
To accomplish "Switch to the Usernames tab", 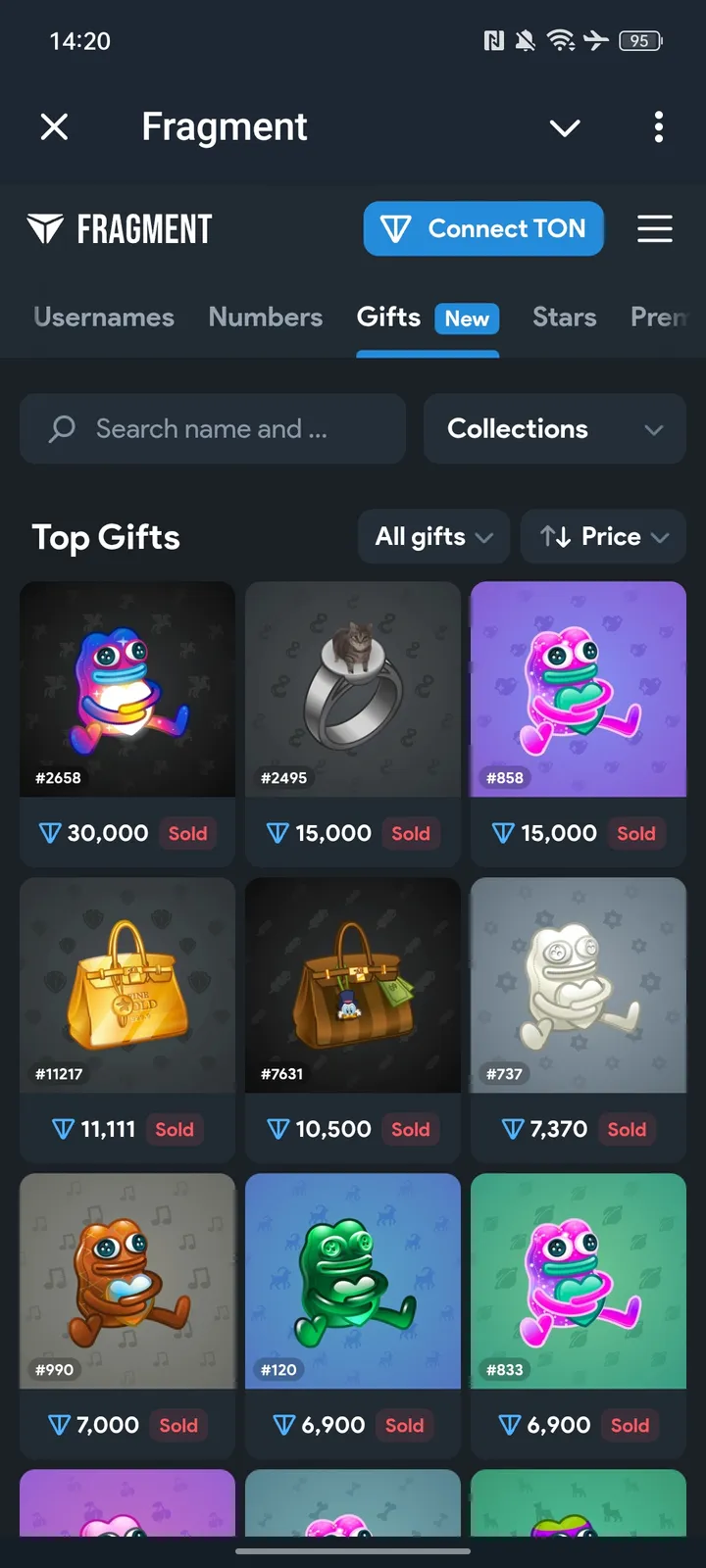I will click(104, 318).
